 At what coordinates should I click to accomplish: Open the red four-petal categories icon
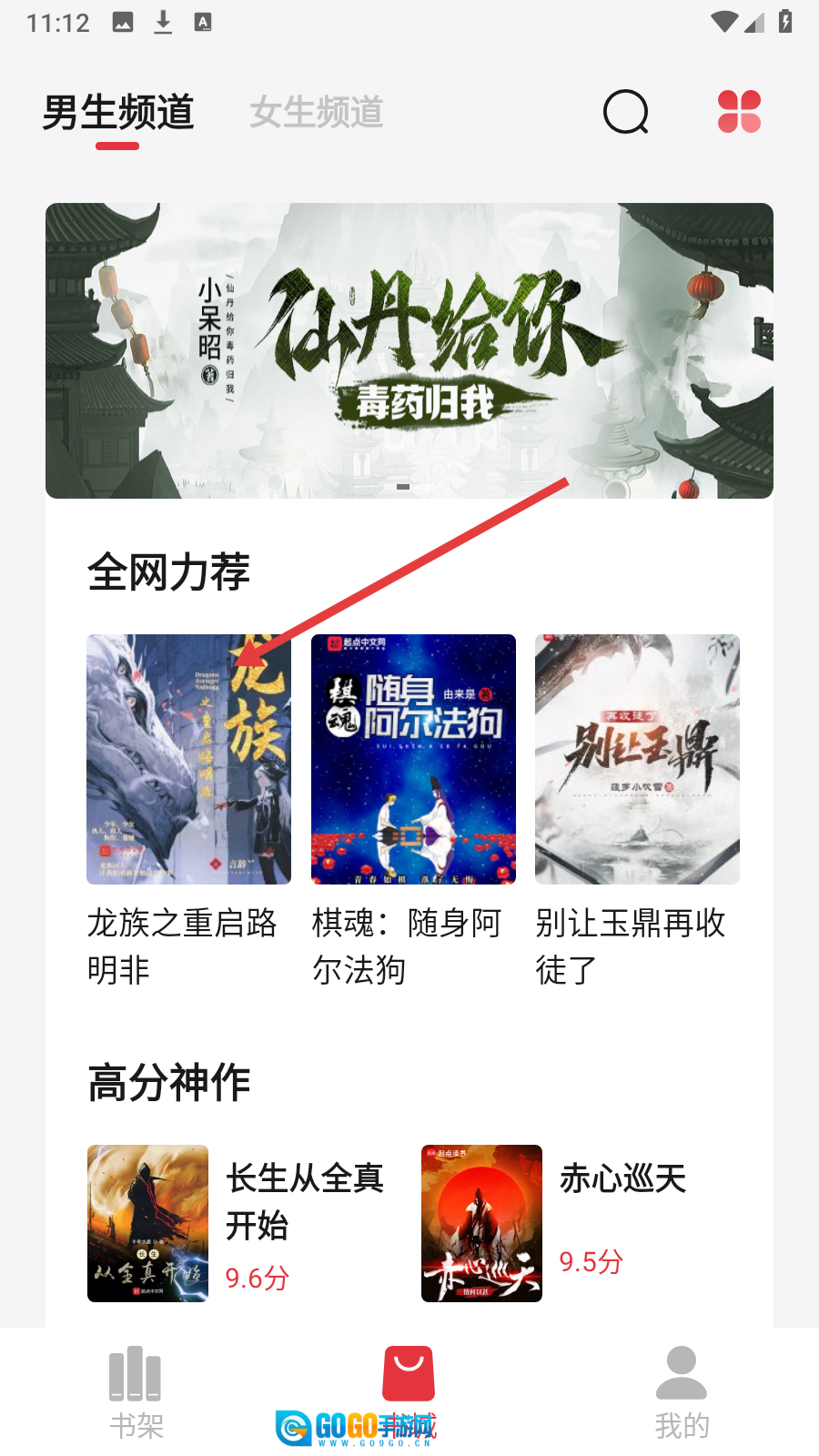[739, 112]
